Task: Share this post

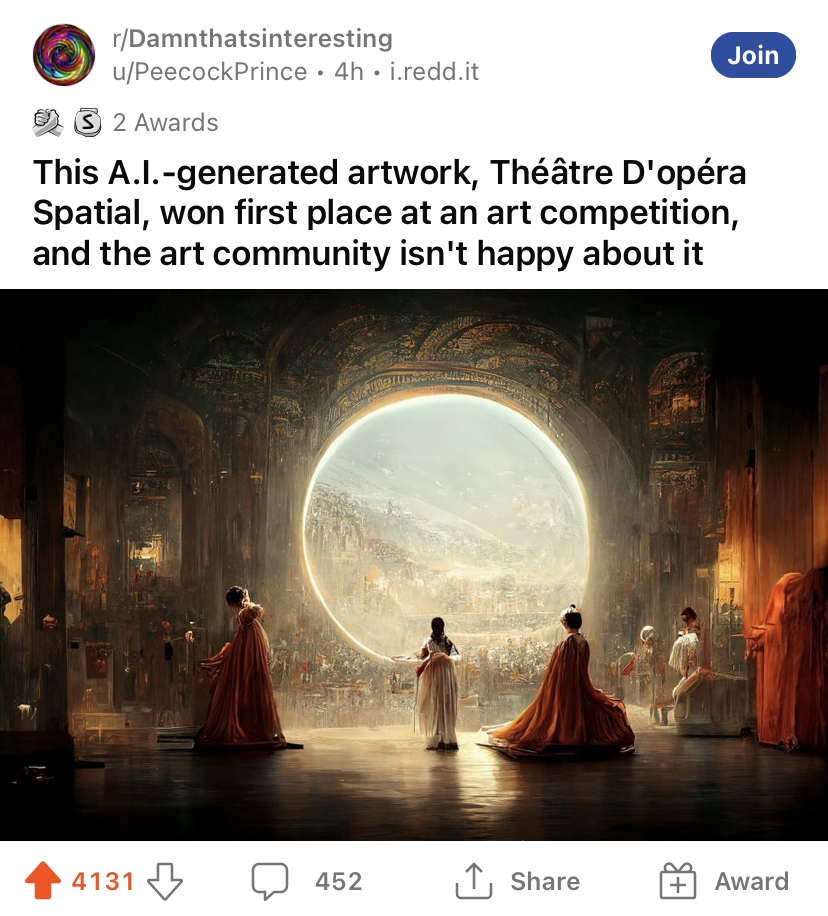Action: point(518,881)
